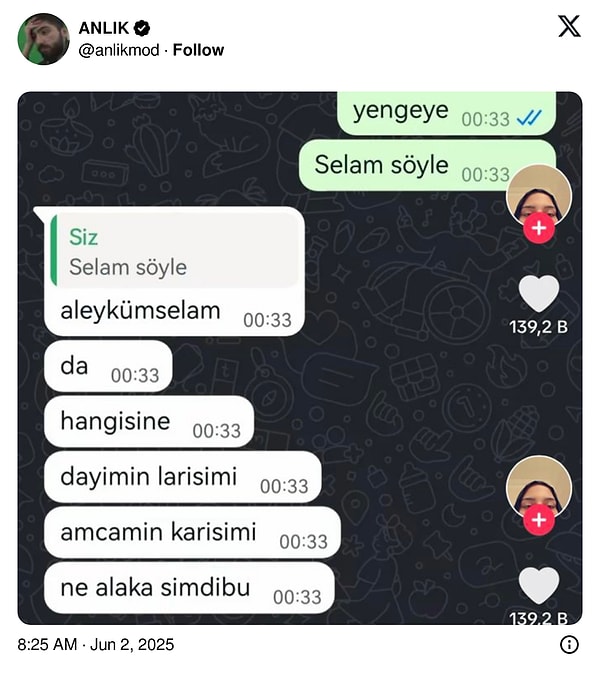Follow the @anlikmod account
600x675 pixels.
click(x=198, y=50)
